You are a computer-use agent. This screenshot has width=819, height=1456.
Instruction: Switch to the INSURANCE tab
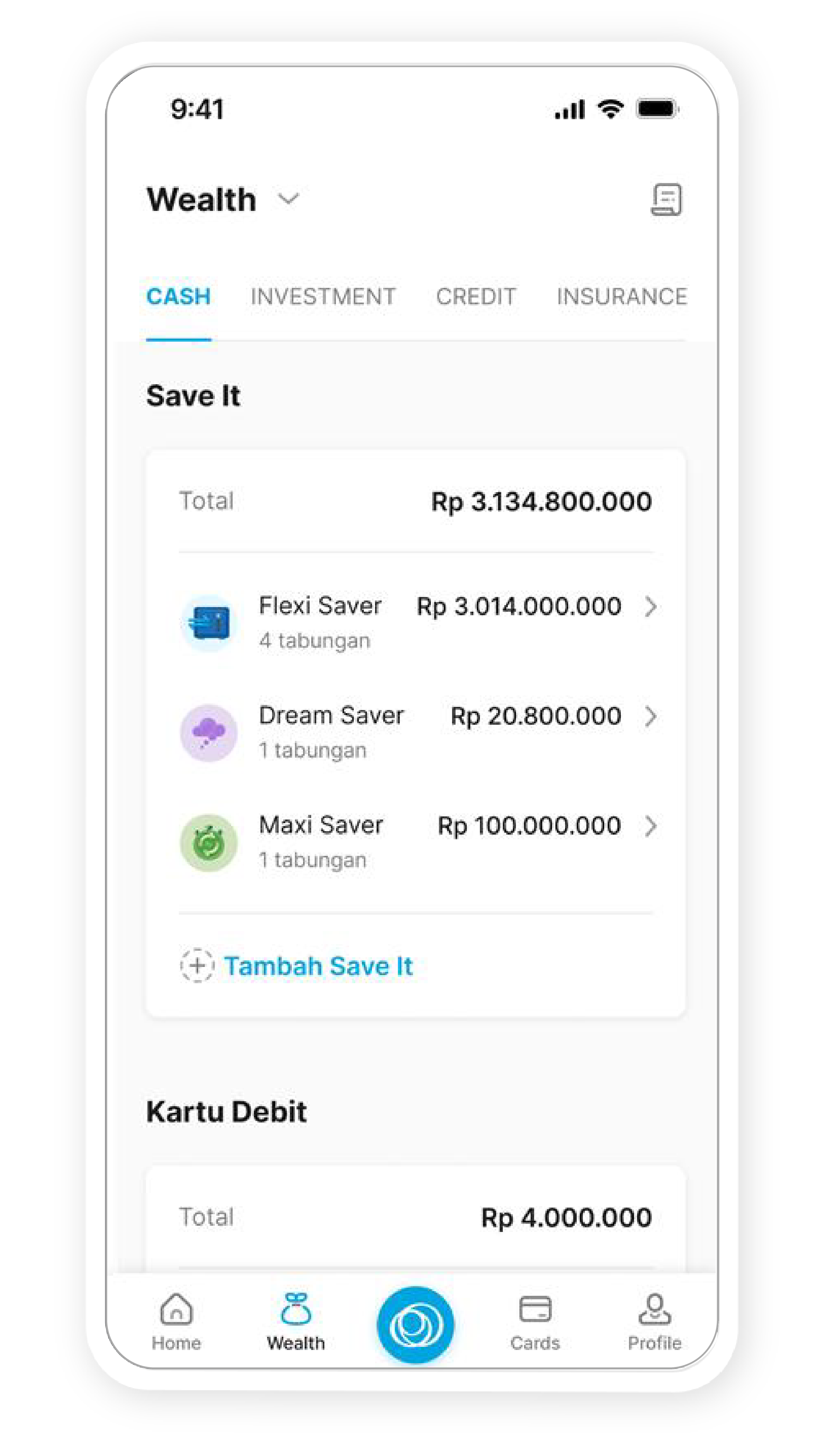pyautogui.click(x=621, y=297)
